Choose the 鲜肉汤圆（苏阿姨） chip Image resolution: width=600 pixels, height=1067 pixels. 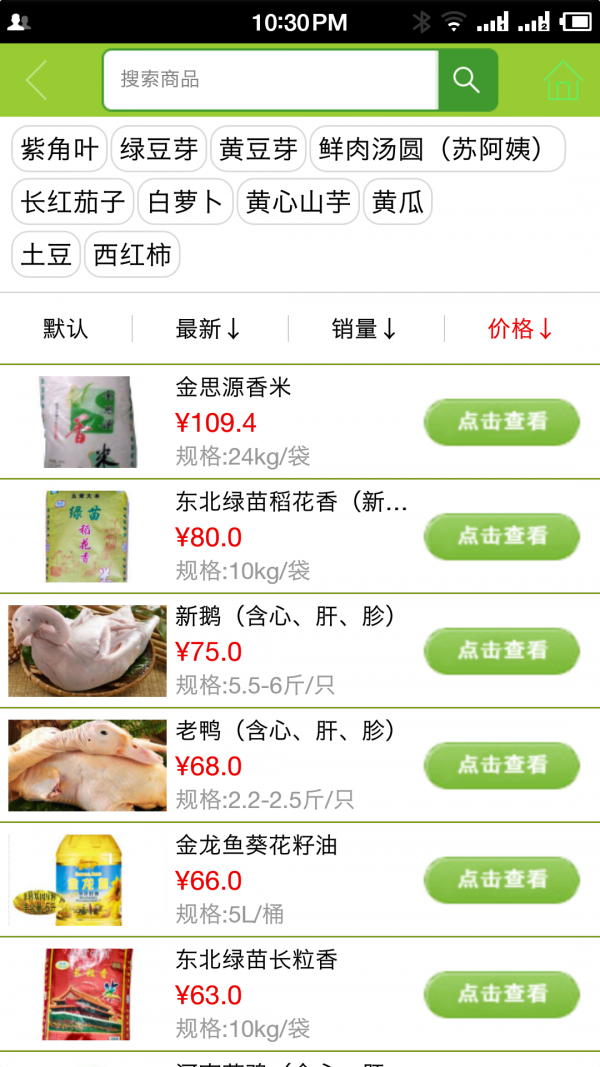tap(437, 149)
